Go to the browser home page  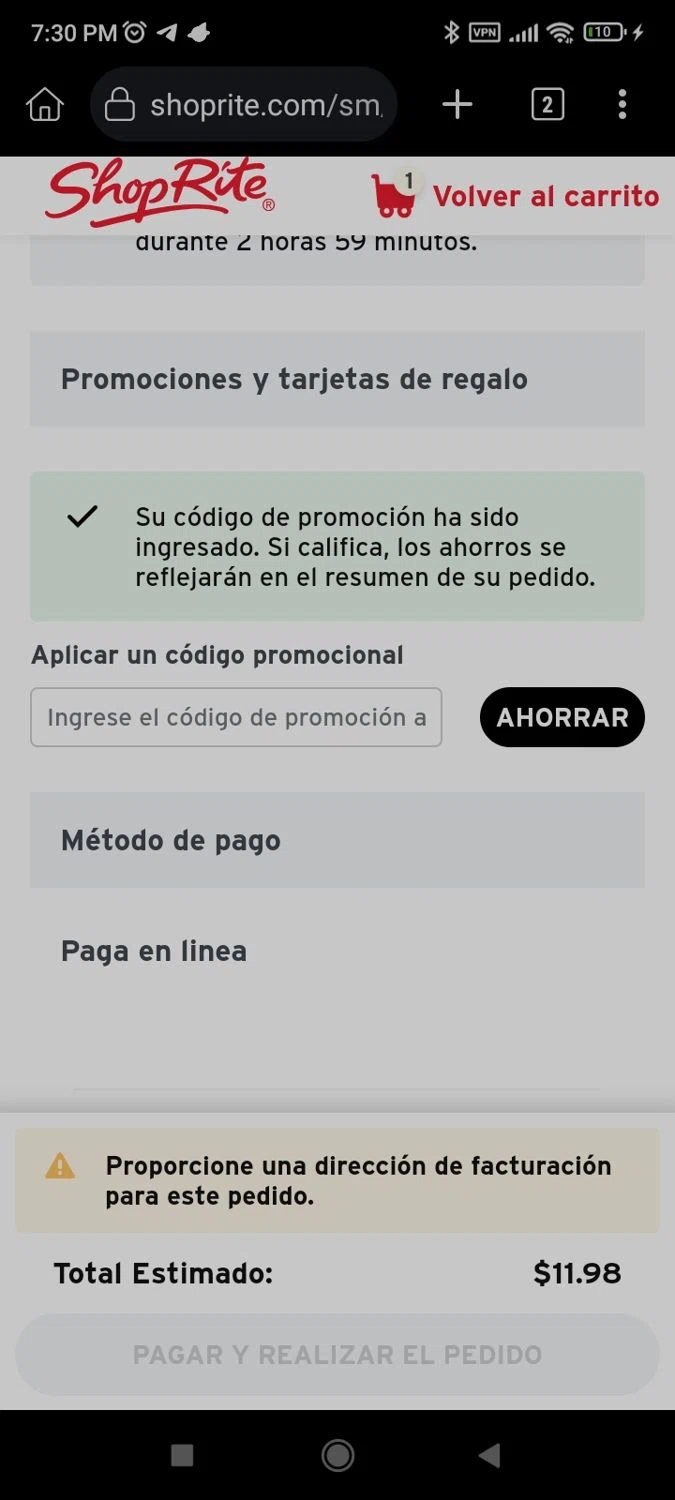pos(45,104)
